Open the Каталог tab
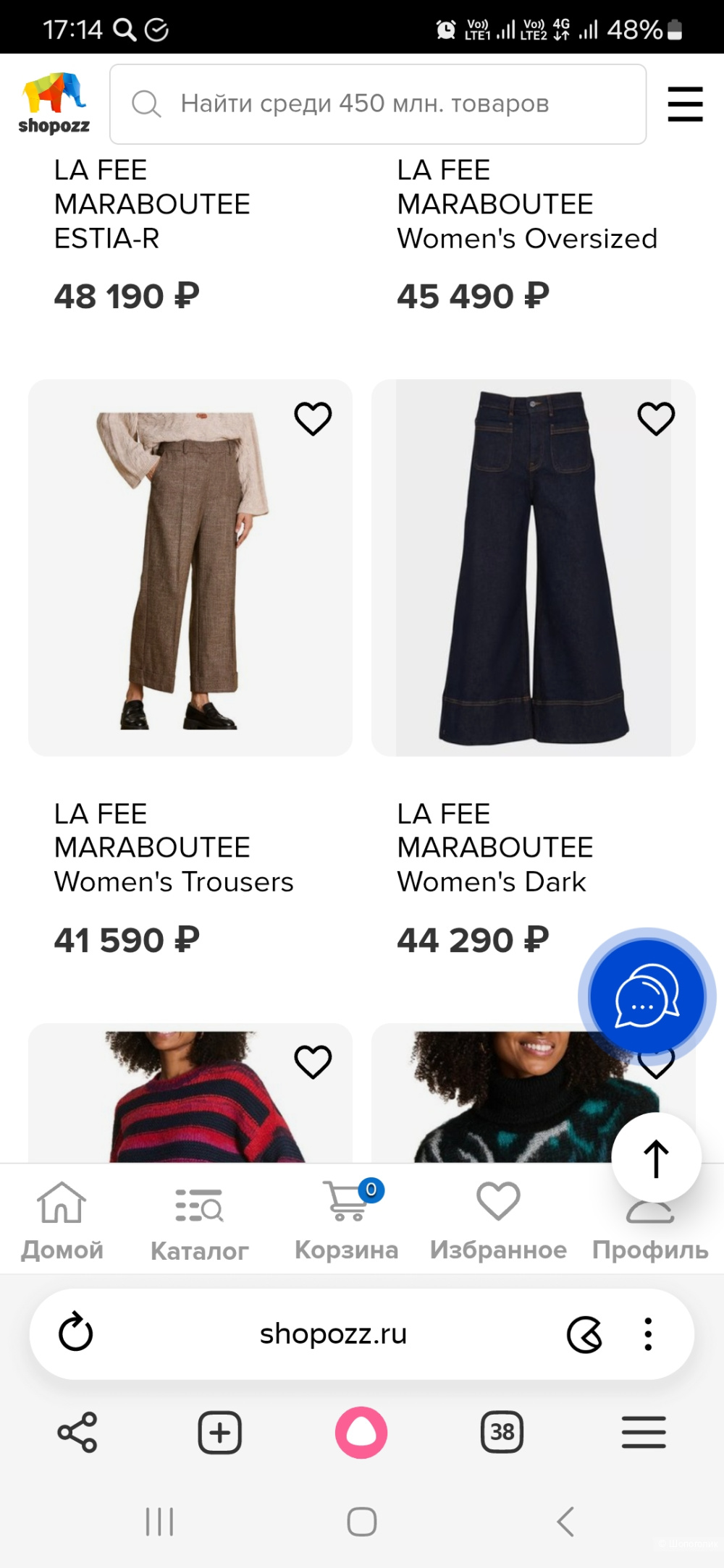 click(x=199, y=1221)
